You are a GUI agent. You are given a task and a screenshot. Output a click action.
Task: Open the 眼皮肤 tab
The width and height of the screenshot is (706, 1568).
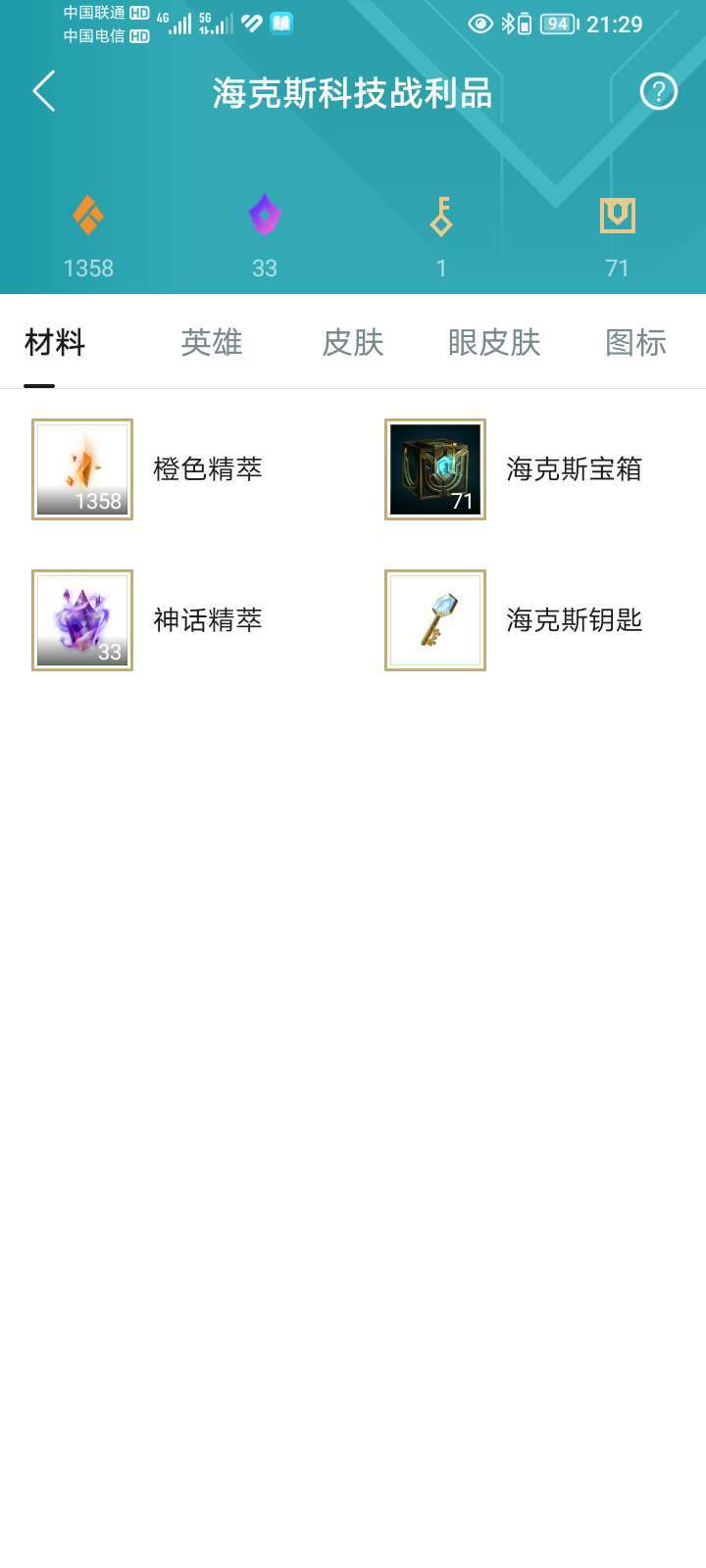coord(494,343)
